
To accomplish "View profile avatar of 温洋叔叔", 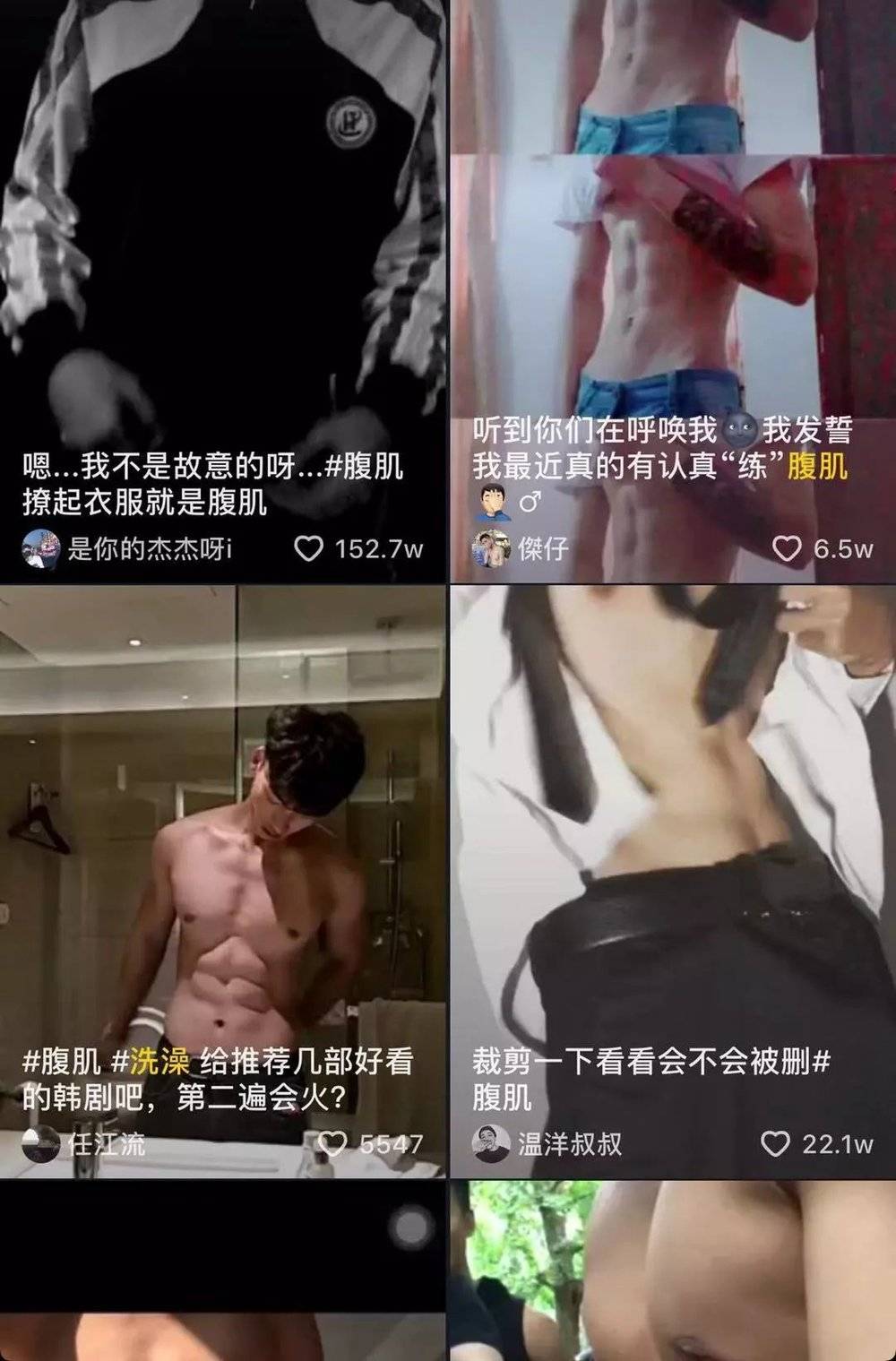I will coord(491,1144).
